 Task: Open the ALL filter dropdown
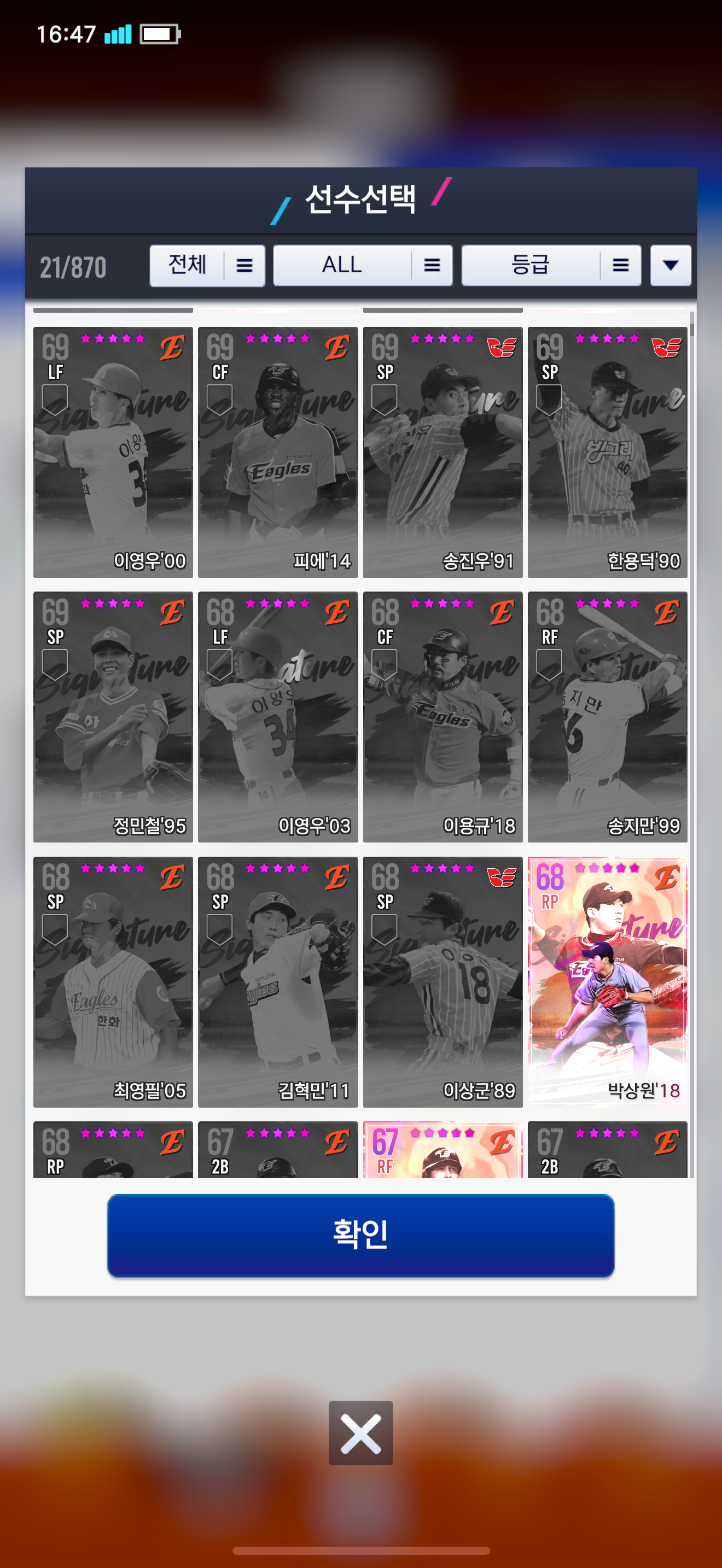coord(362,265)
